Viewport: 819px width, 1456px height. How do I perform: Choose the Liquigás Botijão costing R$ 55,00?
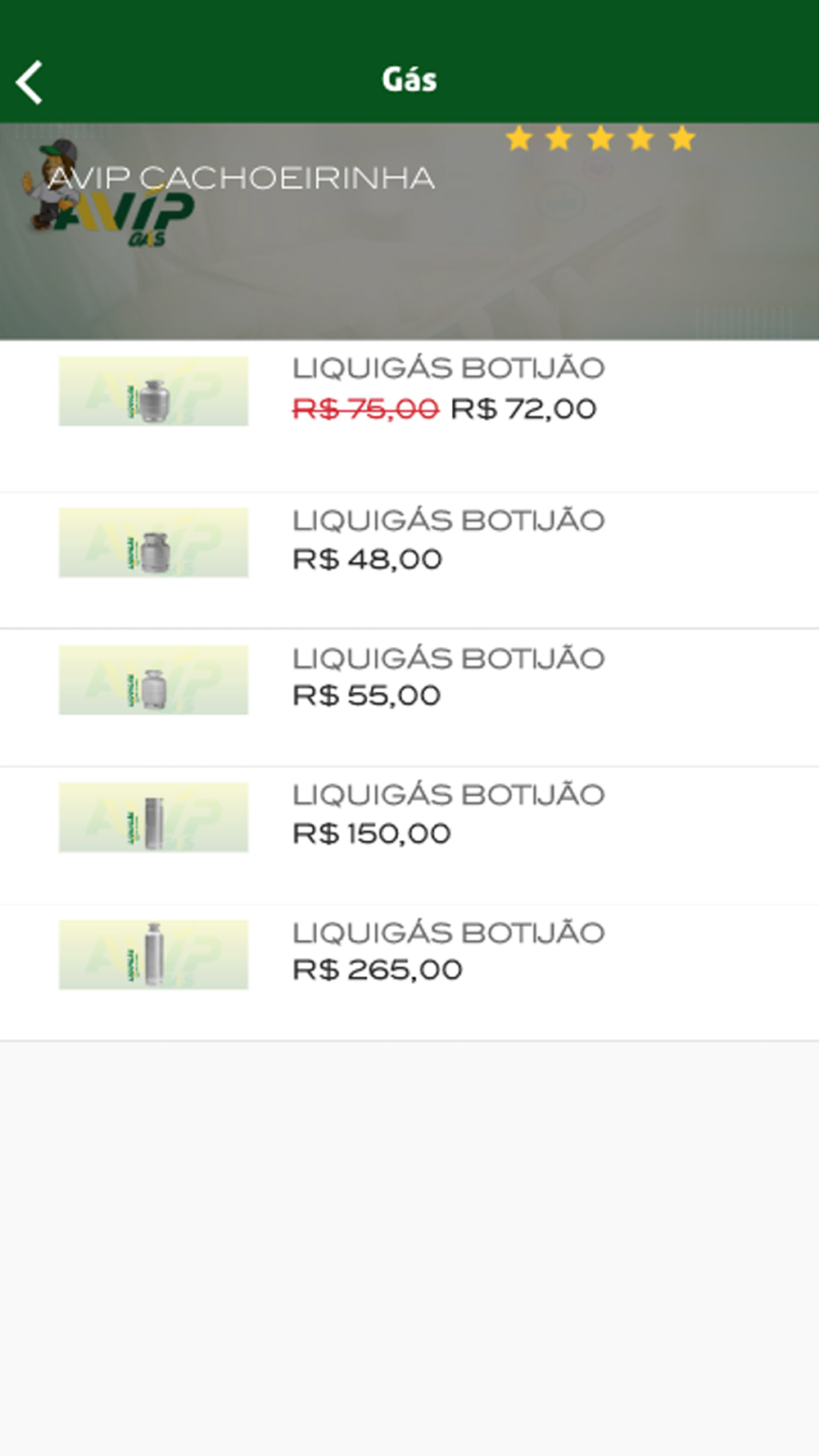coord(409,699)
